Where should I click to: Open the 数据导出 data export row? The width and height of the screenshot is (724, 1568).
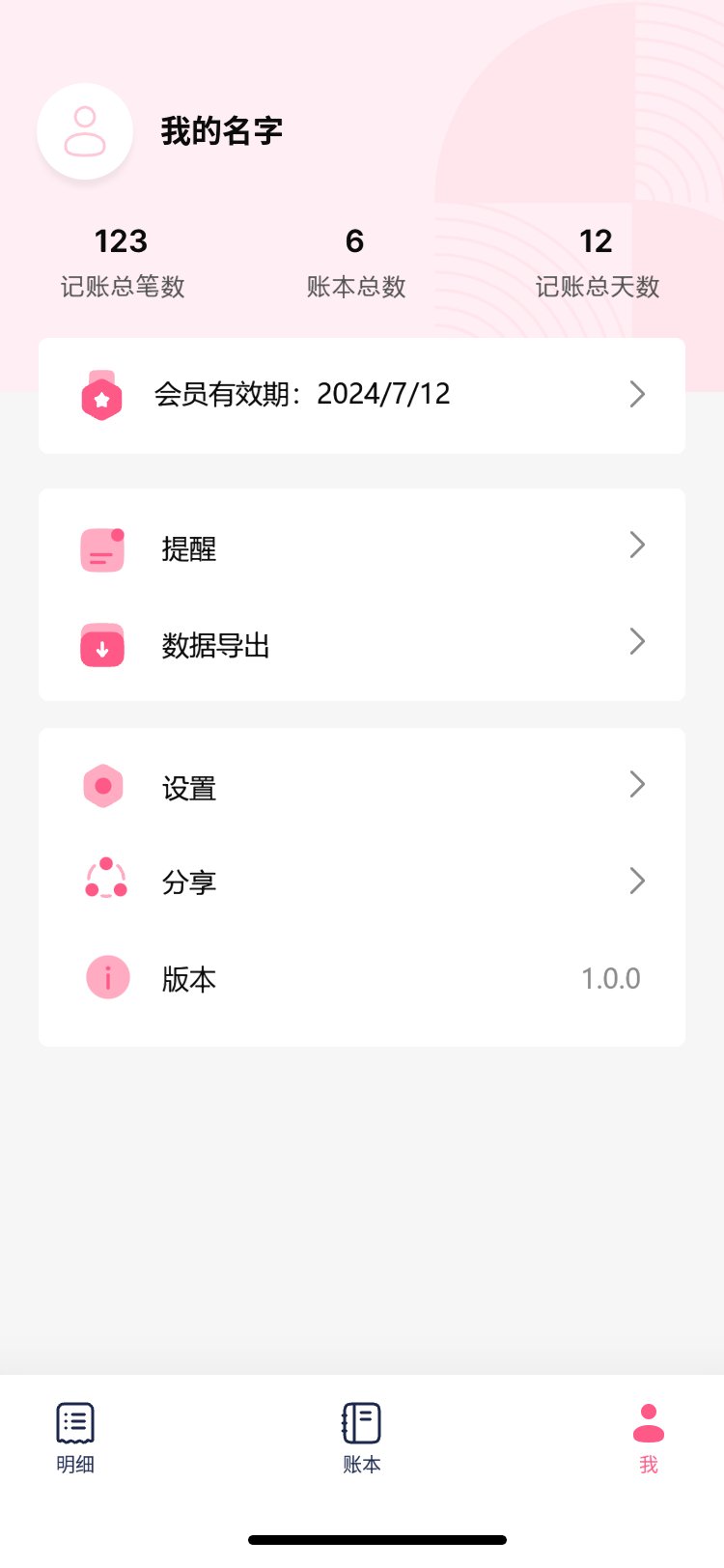coord(362,645)
